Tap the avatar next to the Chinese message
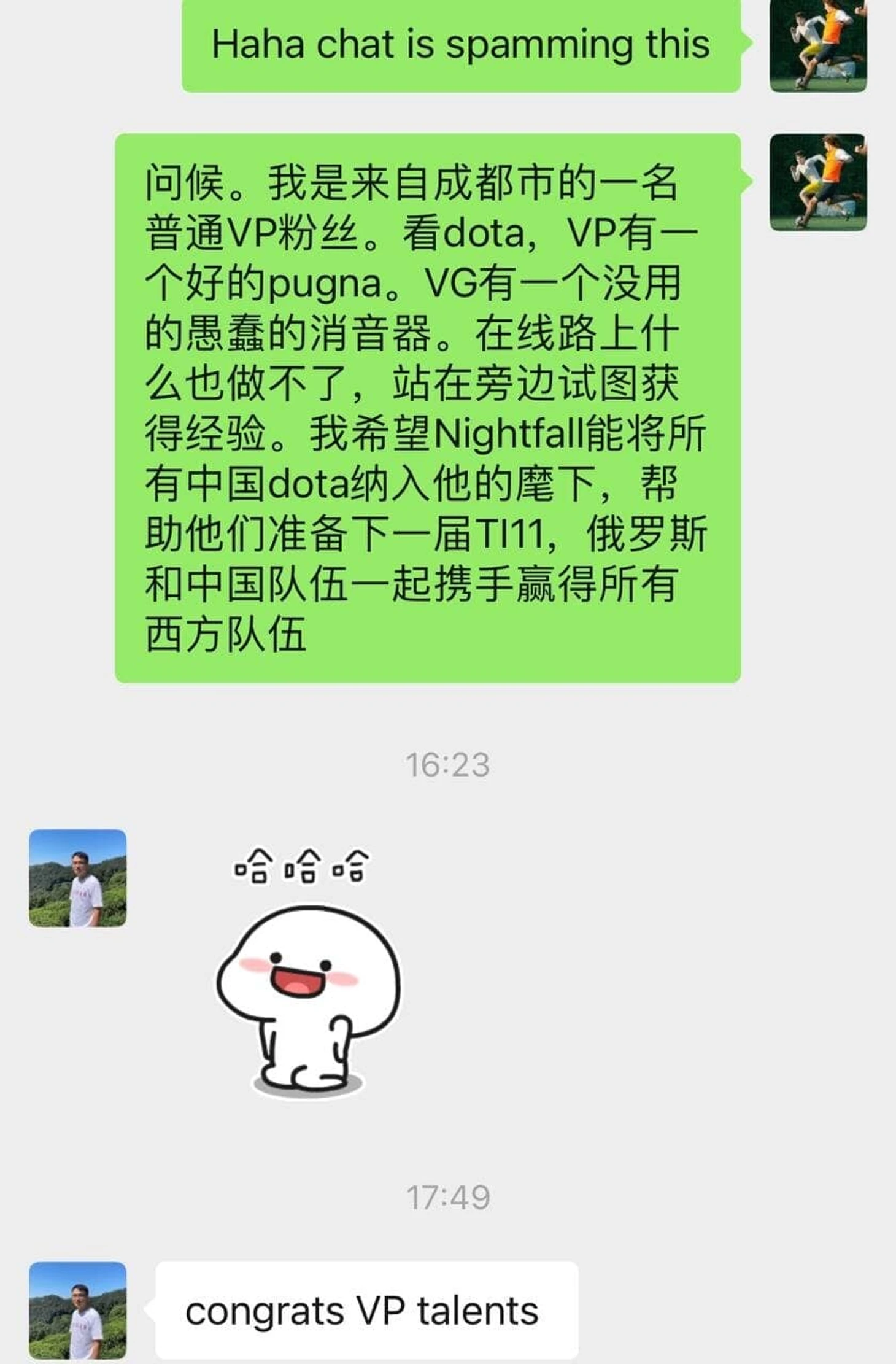Viewport: 896px width, 1364px height. 817,182
